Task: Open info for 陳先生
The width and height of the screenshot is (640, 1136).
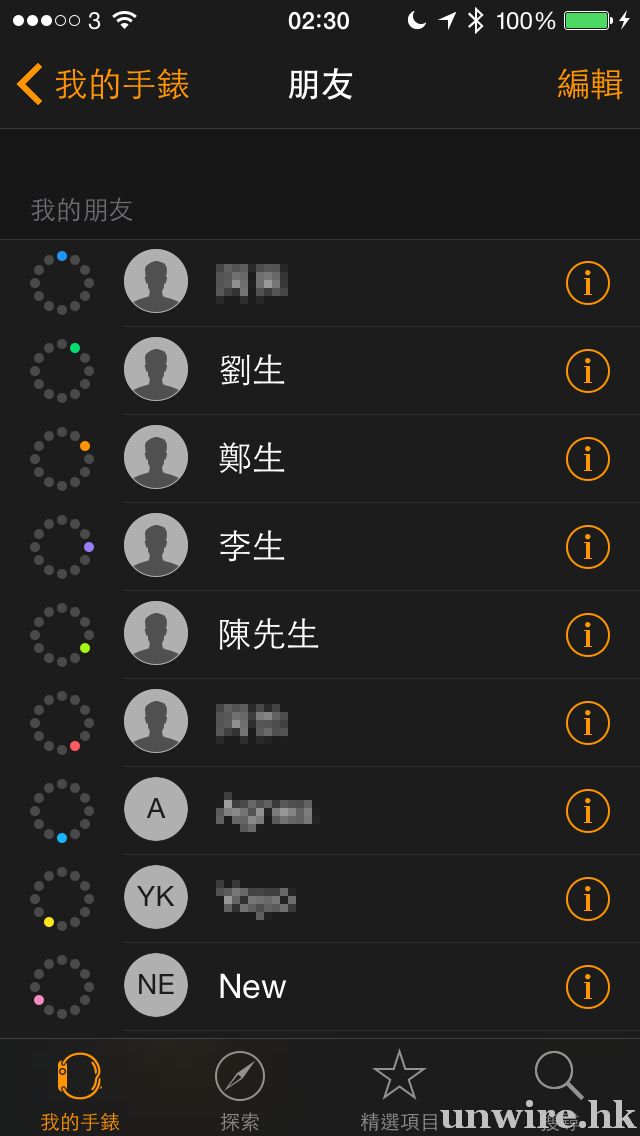Action: (x=587, y=635)
